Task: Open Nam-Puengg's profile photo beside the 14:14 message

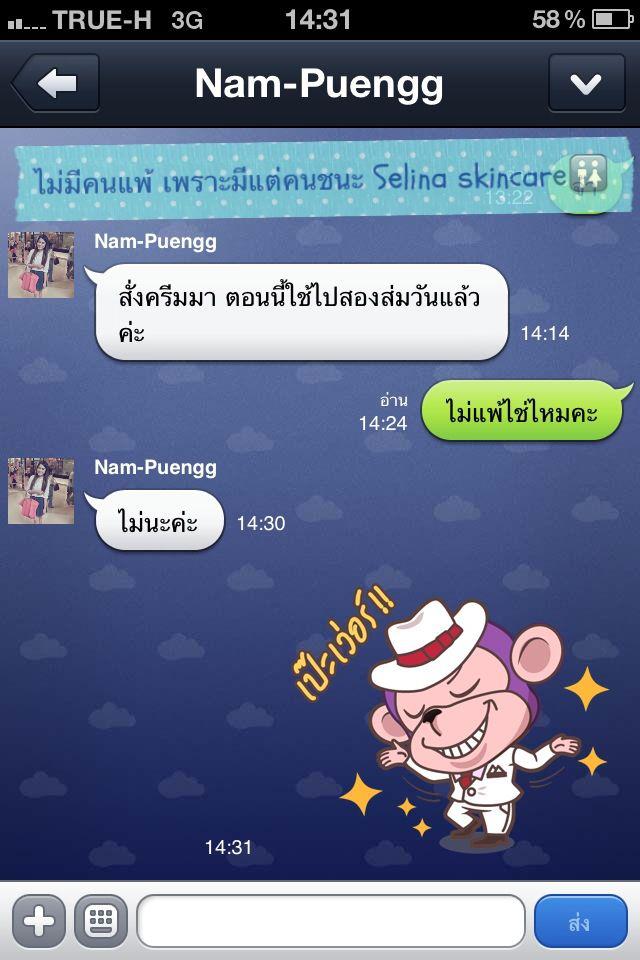Action: tap(41, 265)
